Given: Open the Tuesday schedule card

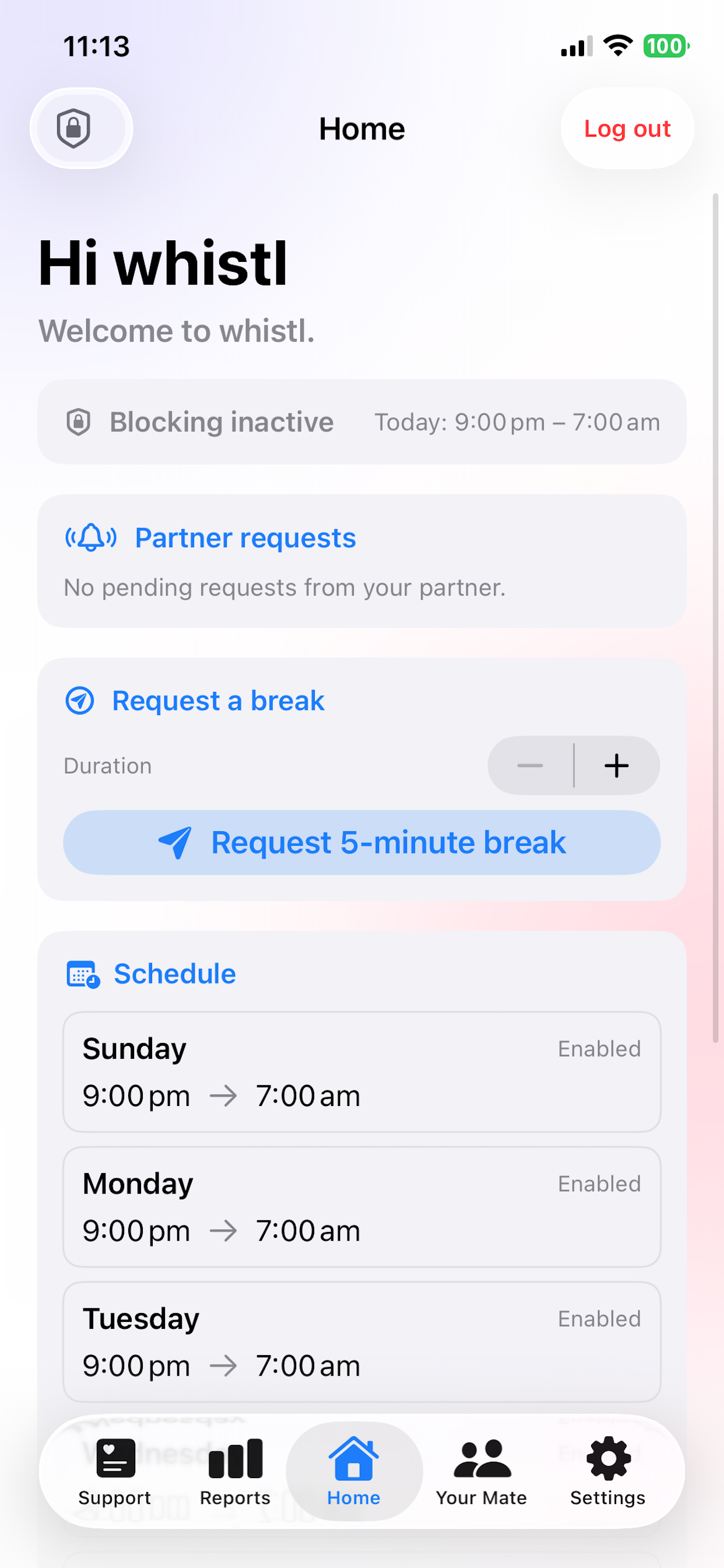Looking at the screenshot, I should (361, 1342).
